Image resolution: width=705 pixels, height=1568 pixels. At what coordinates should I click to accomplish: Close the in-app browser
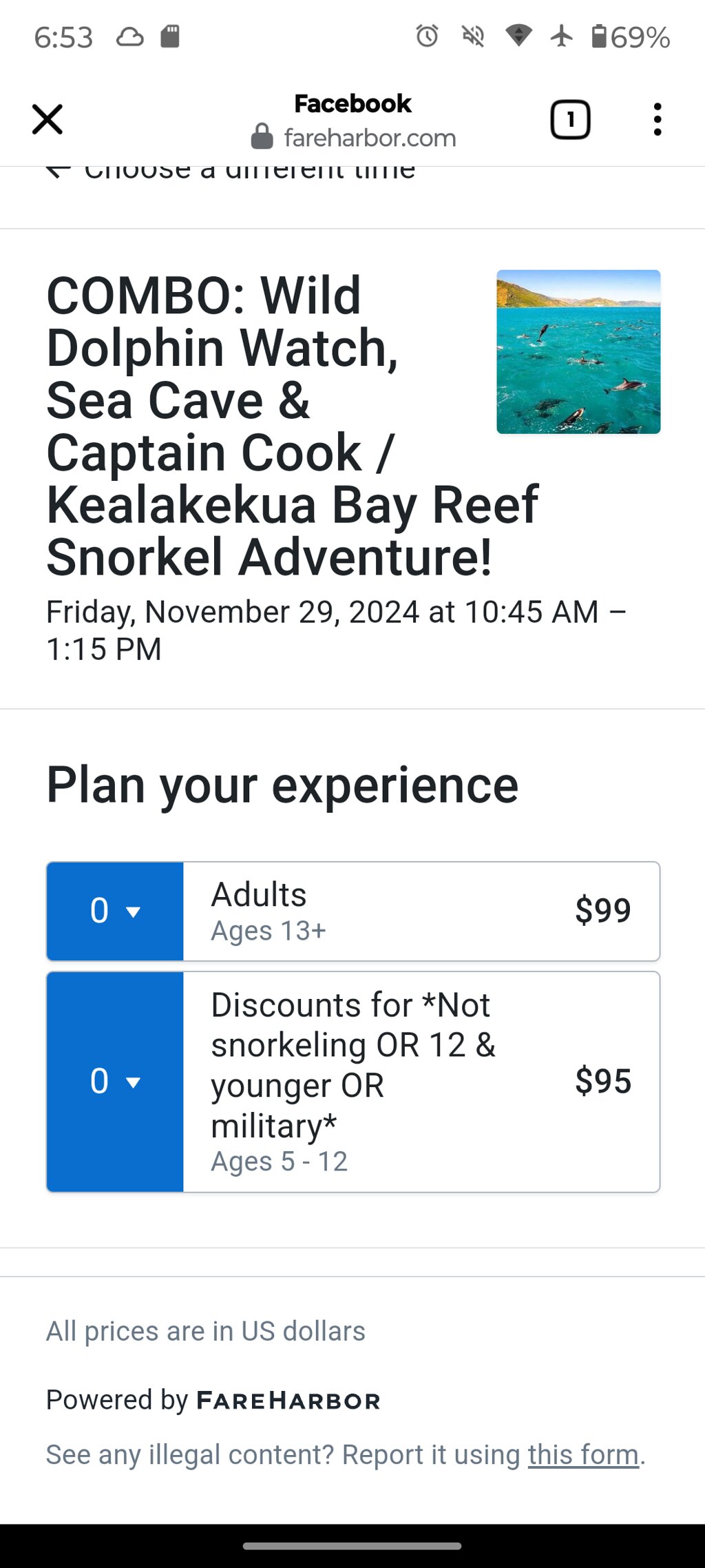point(48,120)
